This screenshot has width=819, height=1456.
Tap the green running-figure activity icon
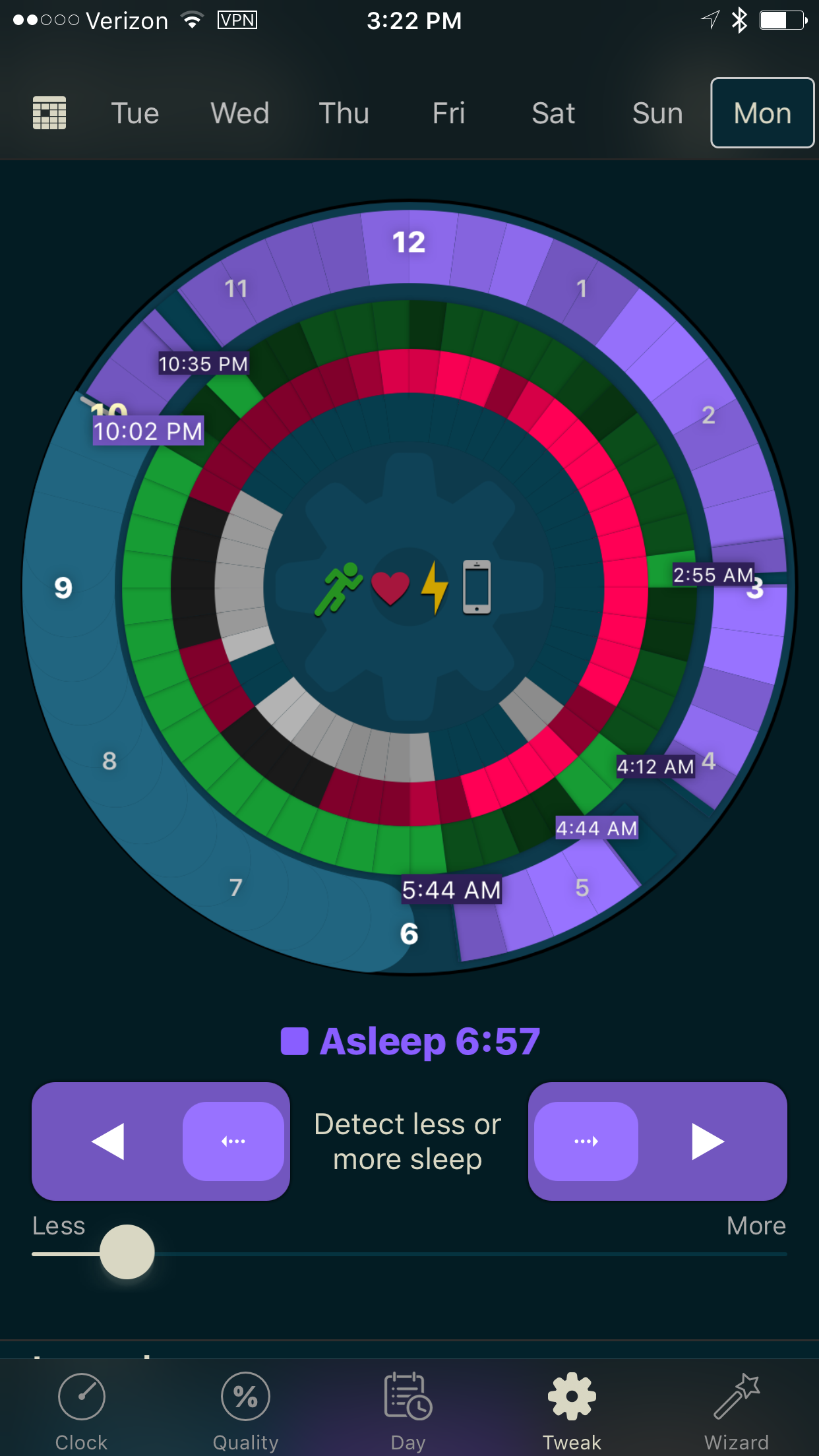(338, 589)
